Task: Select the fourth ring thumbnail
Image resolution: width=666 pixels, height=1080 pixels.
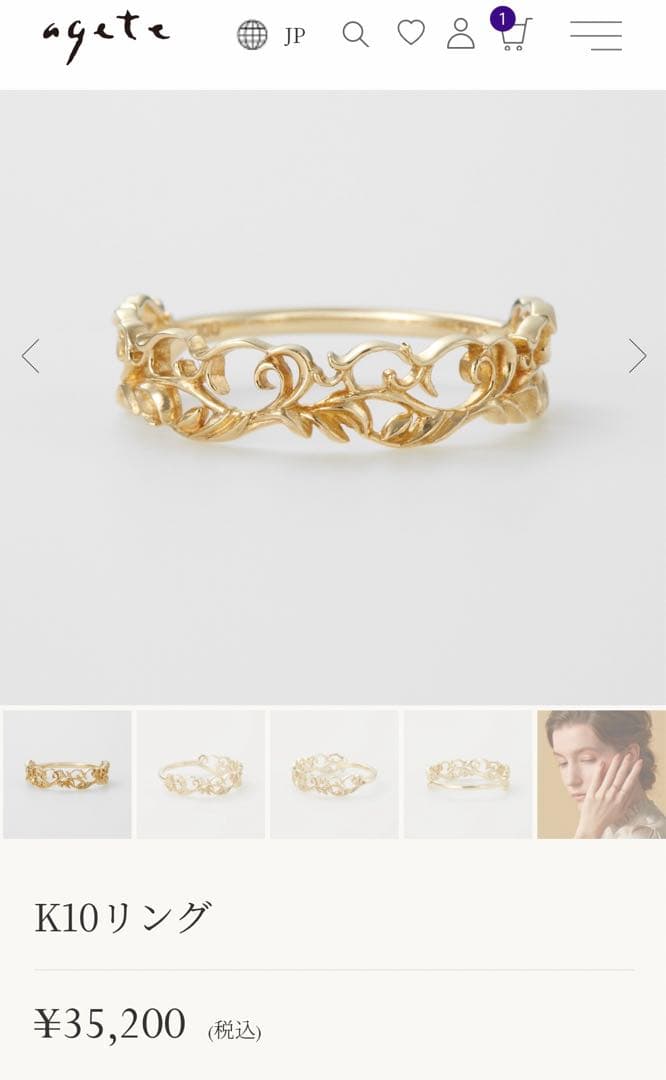Action: tap(468, 774)
